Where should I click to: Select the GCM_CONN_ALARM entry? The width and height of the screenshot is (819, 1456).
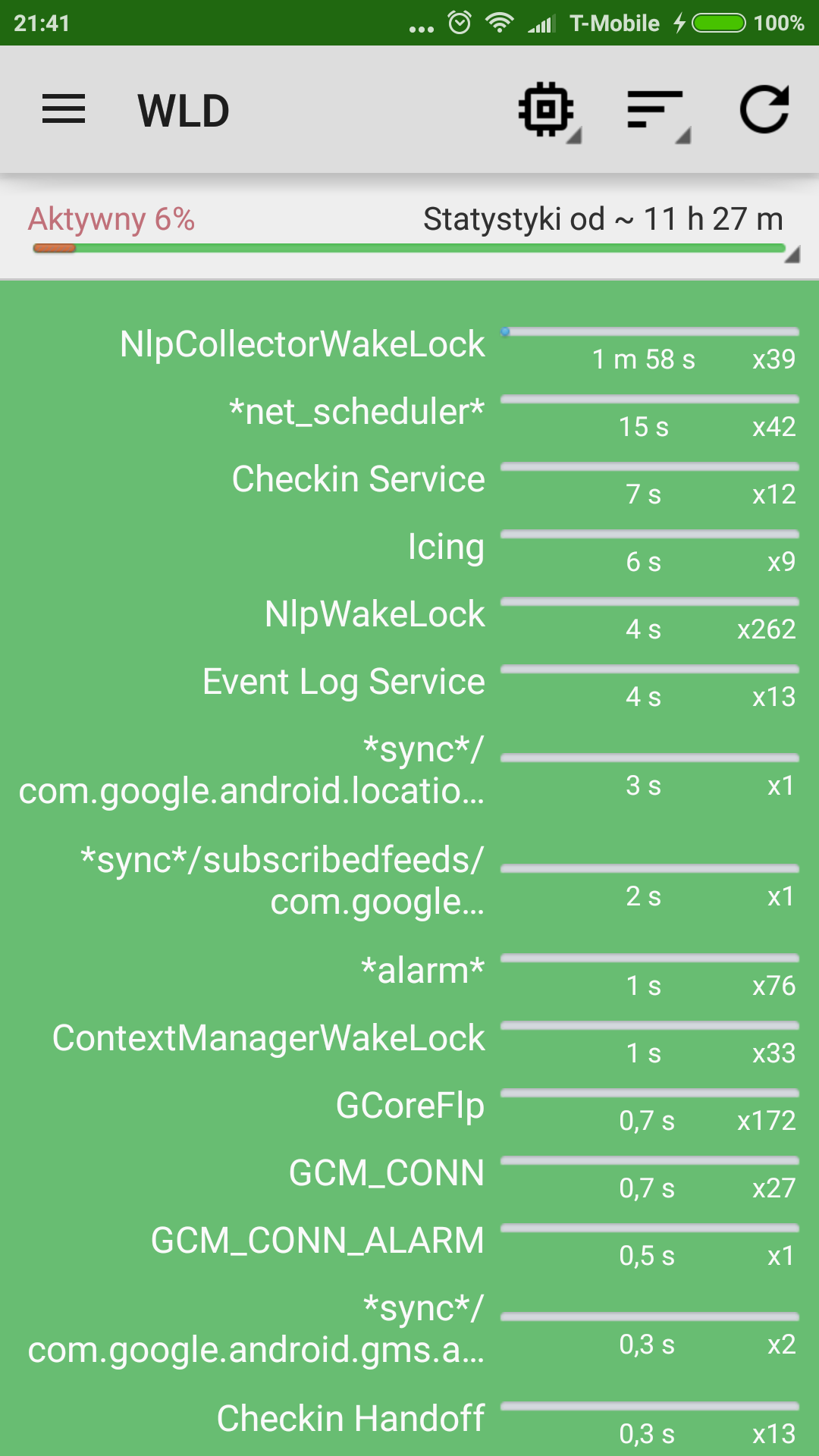tap(409, 1241)
